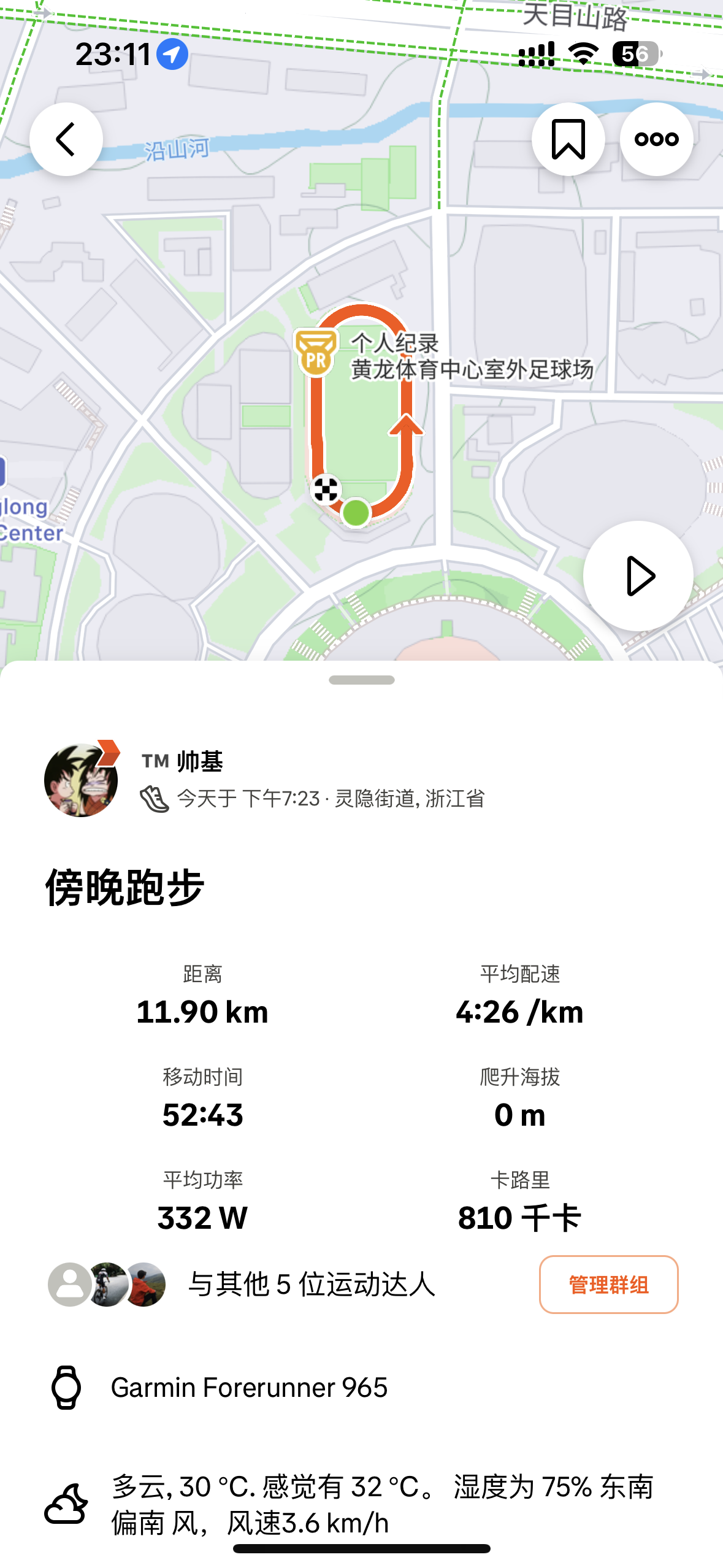723x1568 pixels.
Task: Open 帅基's profile avatar
Action: coord(81,780)
